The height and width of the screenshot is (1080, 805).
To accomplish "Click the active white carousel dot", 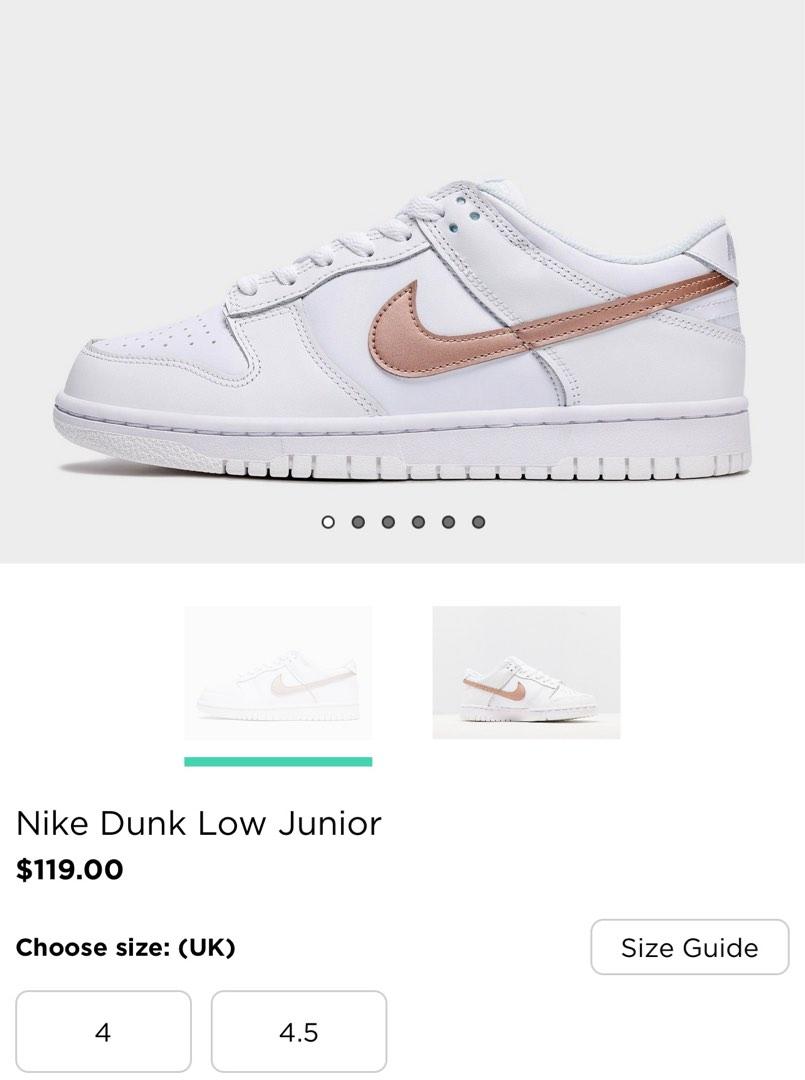I will click(x=329, y=520).
